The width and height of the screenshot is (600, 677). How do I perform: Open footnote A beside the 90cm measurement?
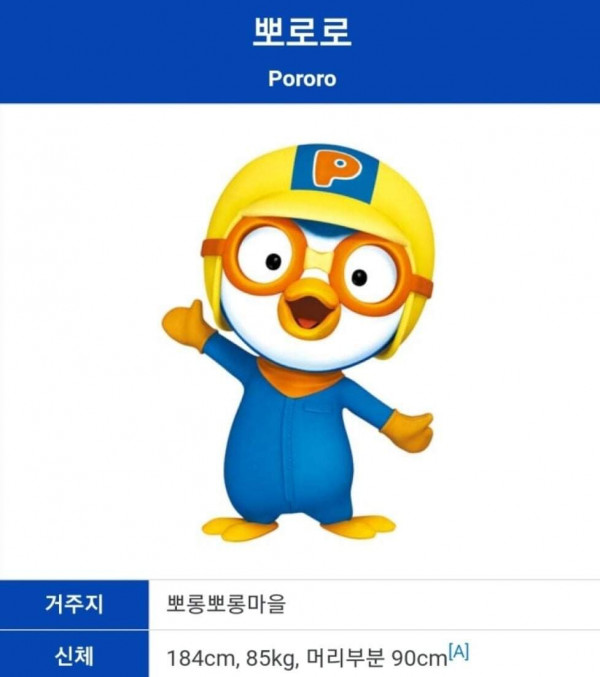click(458, 652)
